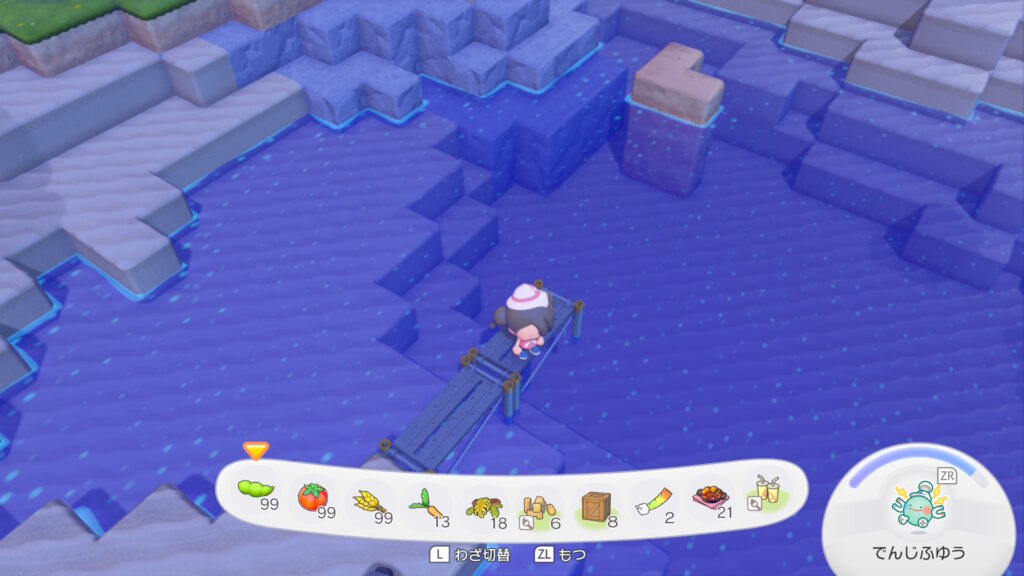Select the cooked dish item with count 21
This screenshot has width=1024, height=576.
tap(710, 498)
